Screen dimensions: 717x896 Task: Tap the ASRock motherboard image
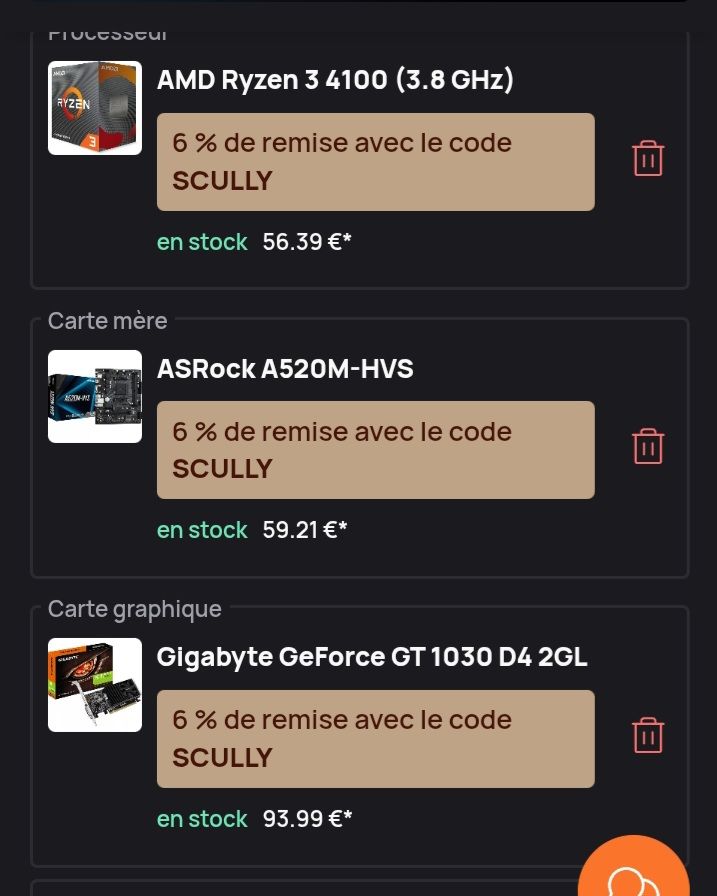95,397
